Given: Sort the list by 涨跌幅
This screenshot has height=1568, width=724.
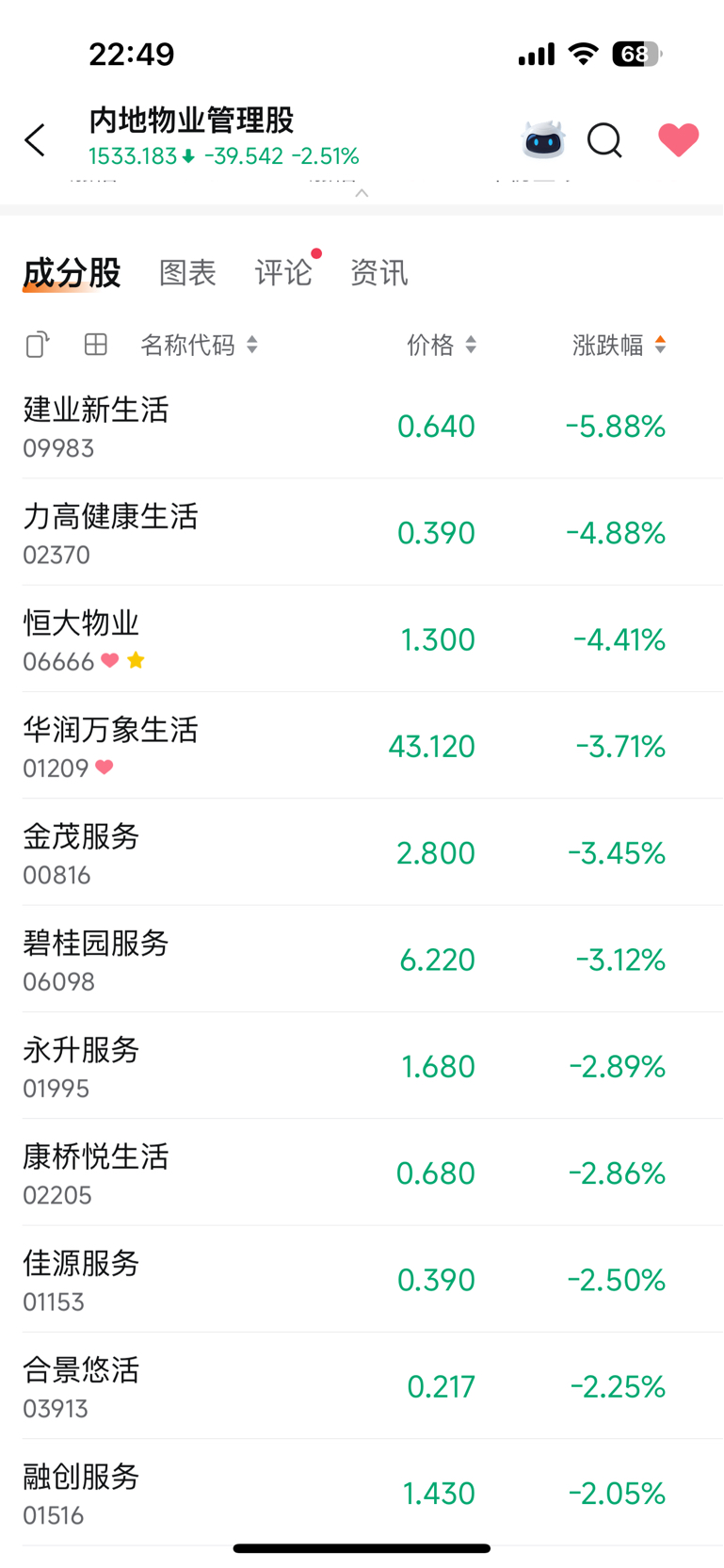Looking at the screenshot, I should pyautogui.click(x=619, y=346).
